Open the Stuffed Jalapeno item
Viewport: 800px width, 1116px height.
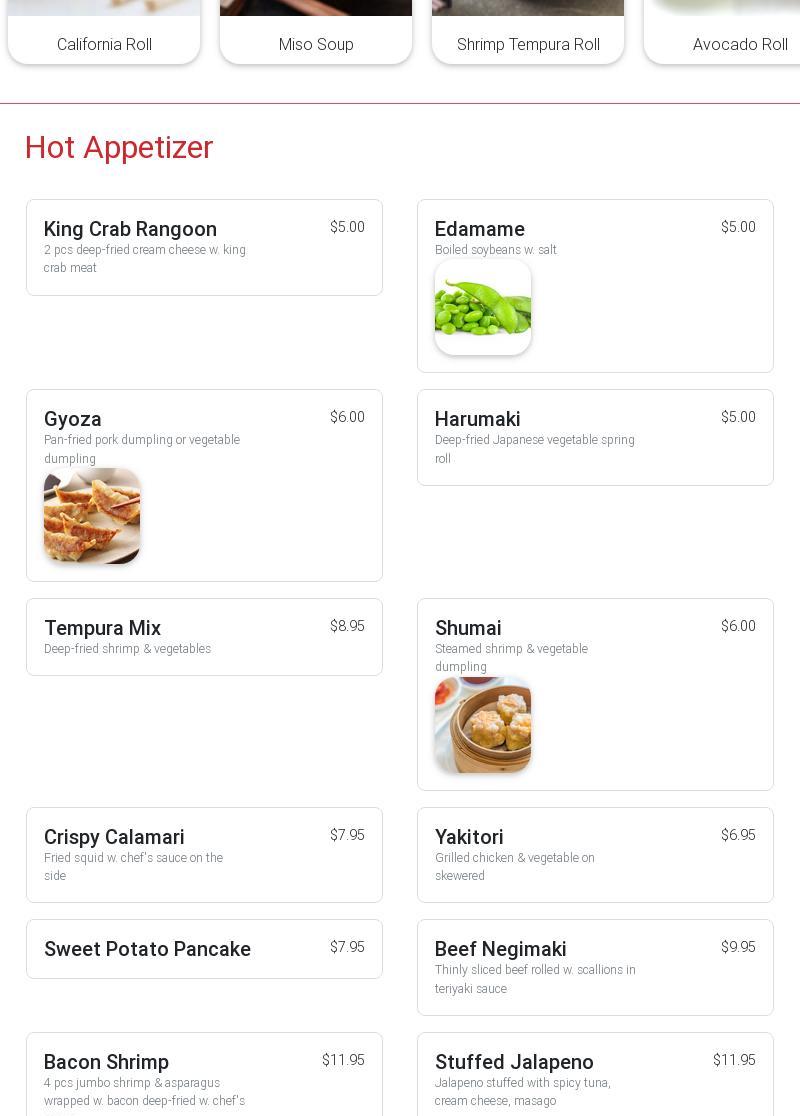point(594,1075)
